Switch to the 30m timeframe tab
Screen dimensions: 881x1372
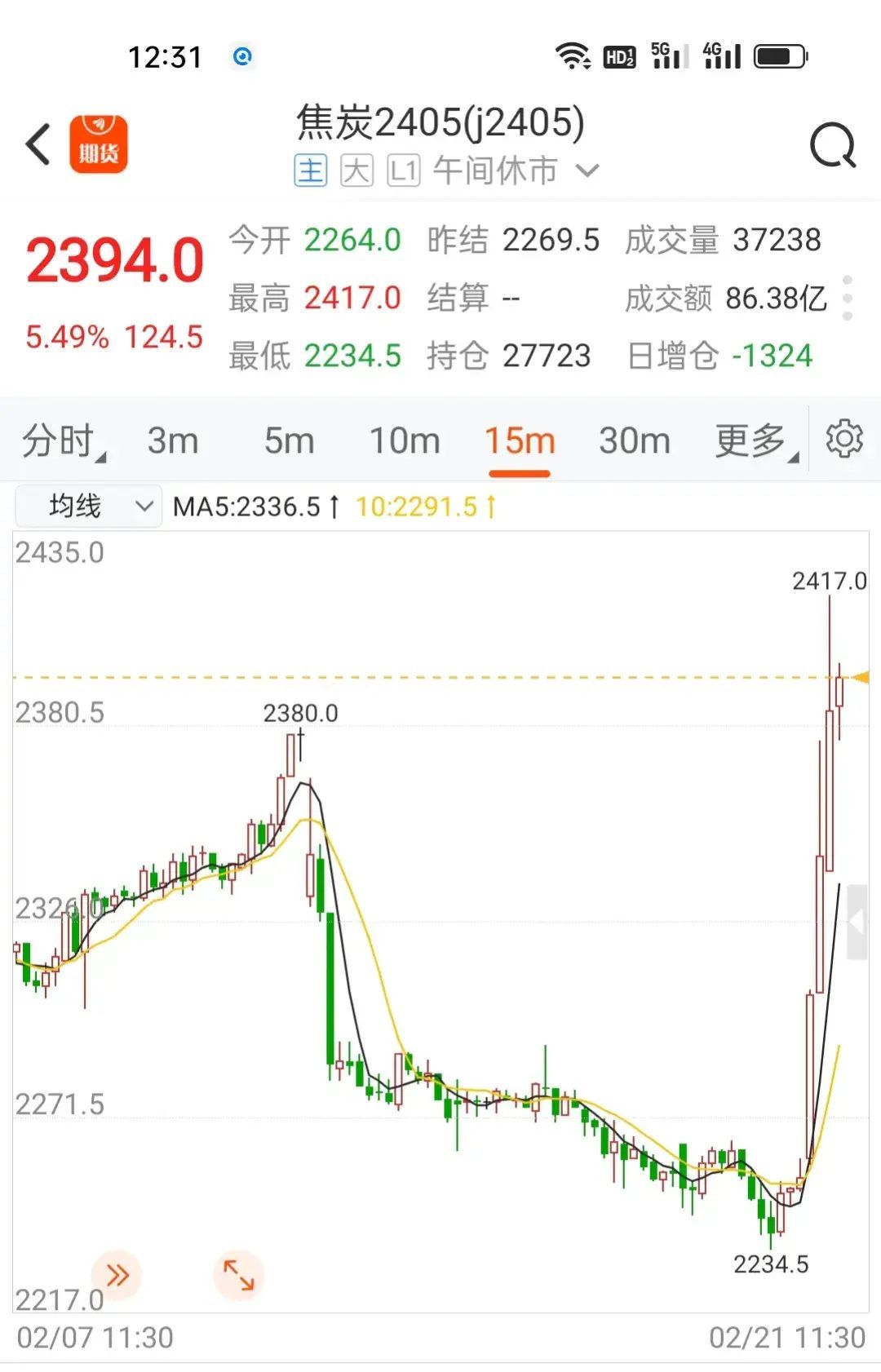(x=635, y=440)
